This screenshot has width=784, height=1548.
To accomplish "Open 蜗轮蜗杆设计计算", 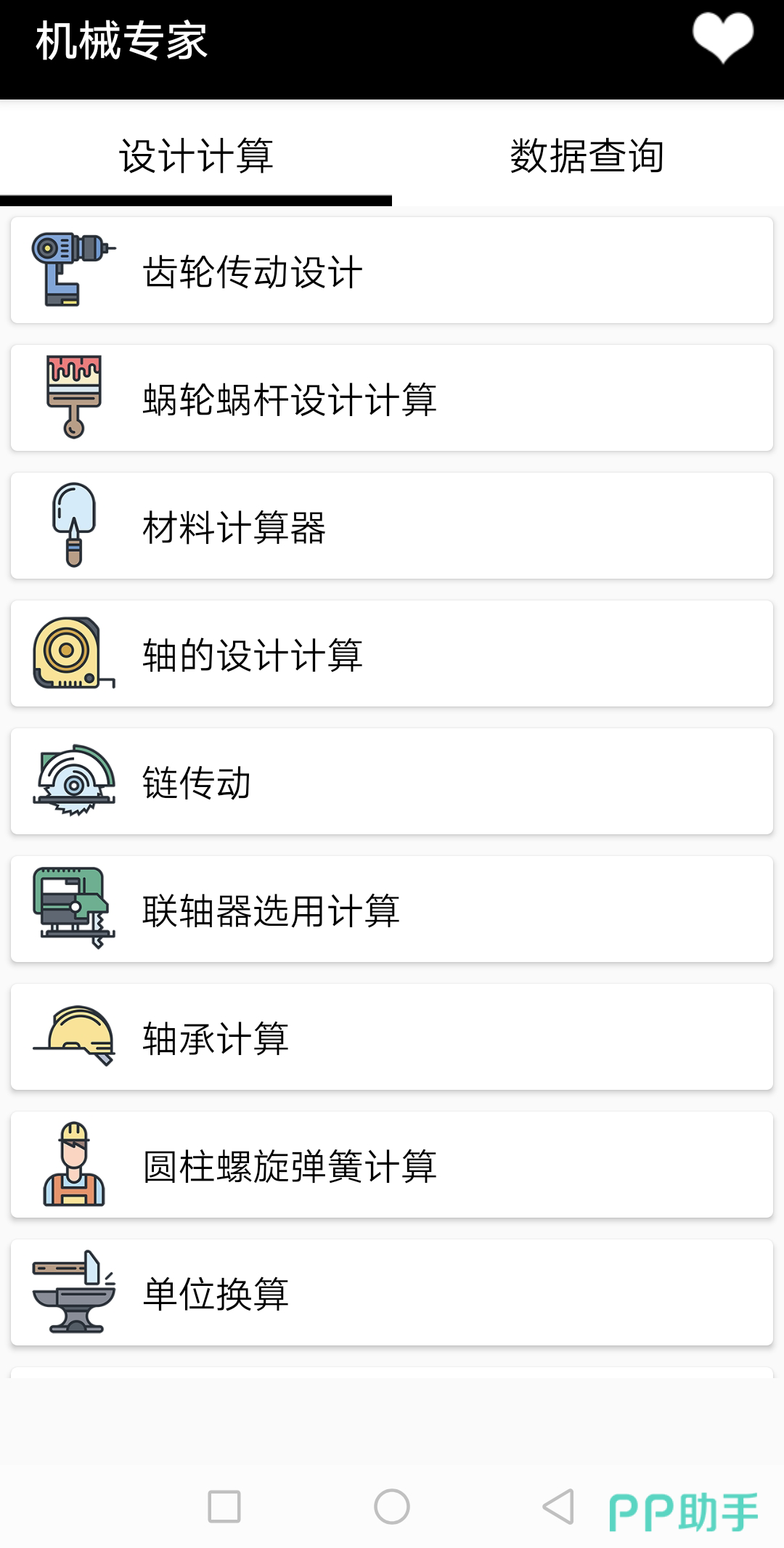I will [392, 399].
